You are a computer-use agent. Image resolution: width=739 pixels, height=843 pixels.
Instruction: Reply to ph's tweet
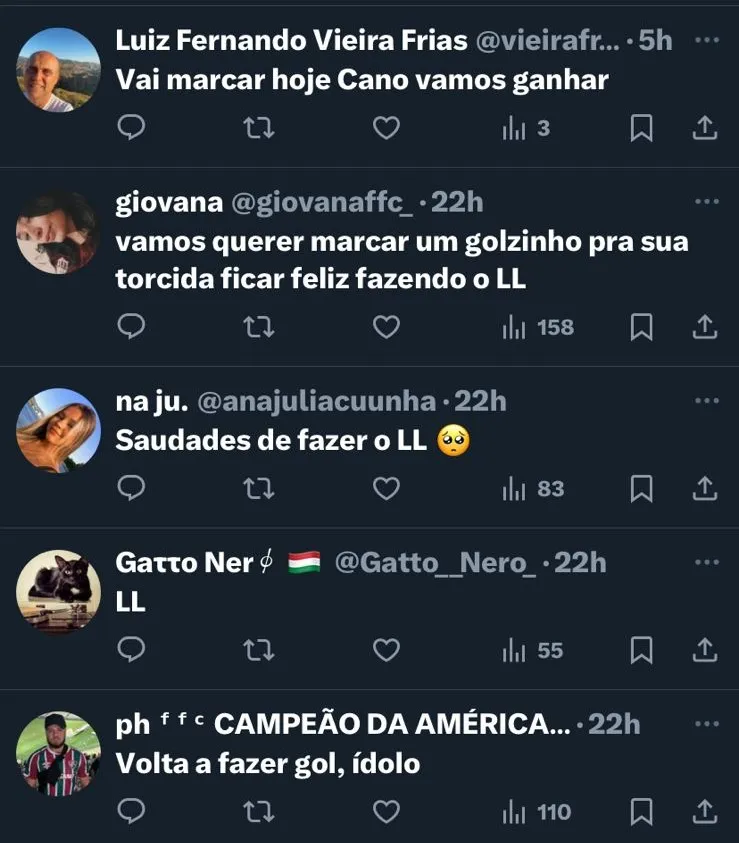pos(131,812)
